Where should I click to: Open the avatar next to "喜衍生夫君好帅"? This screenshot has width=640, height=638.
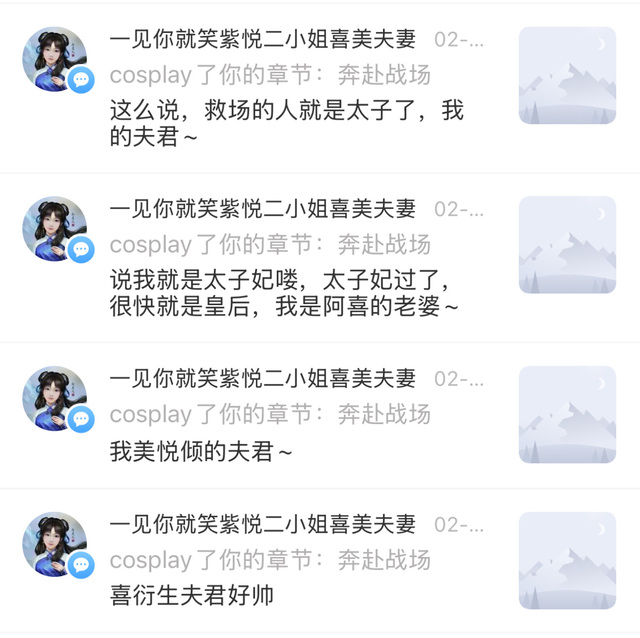[x=55, y=544]
